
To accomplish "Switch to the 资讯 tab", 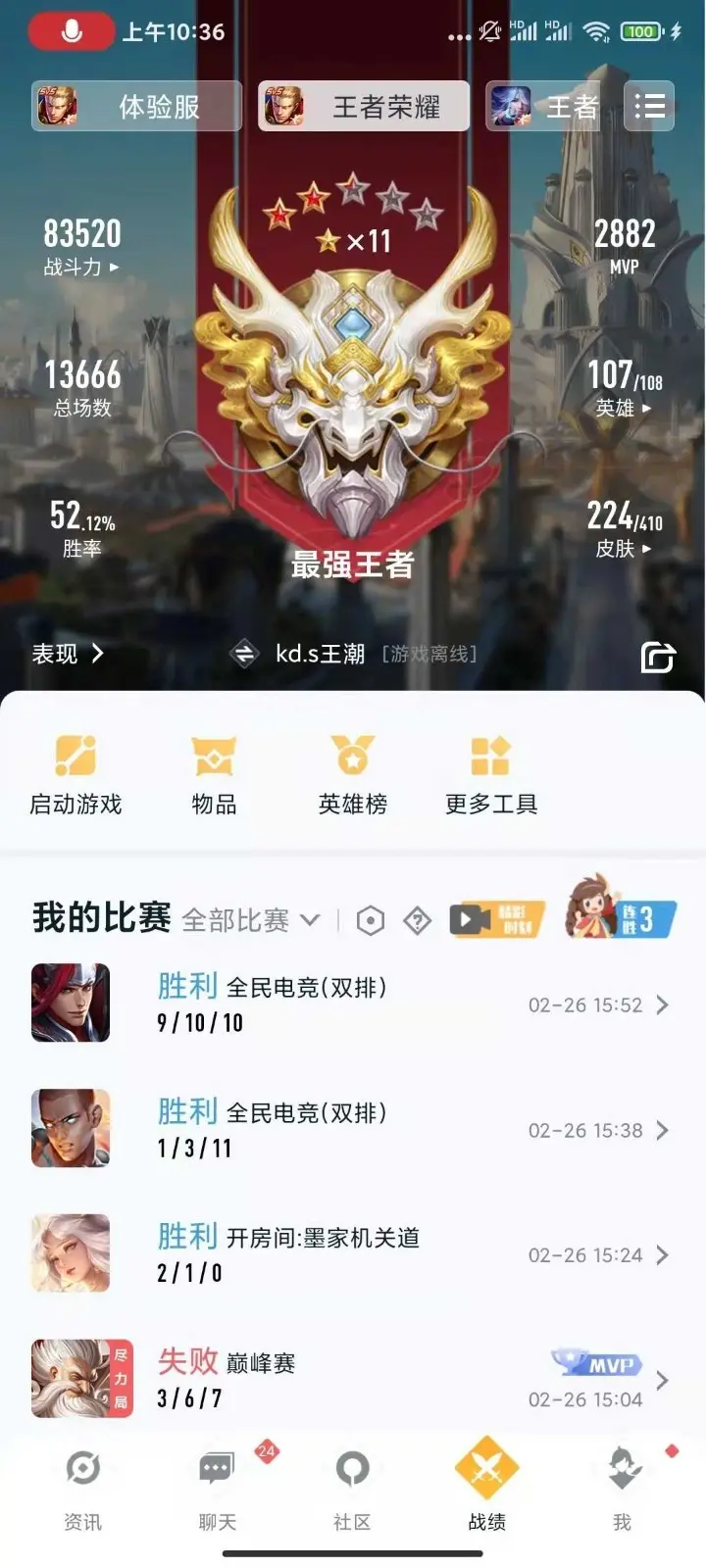I will (82, 1486).
